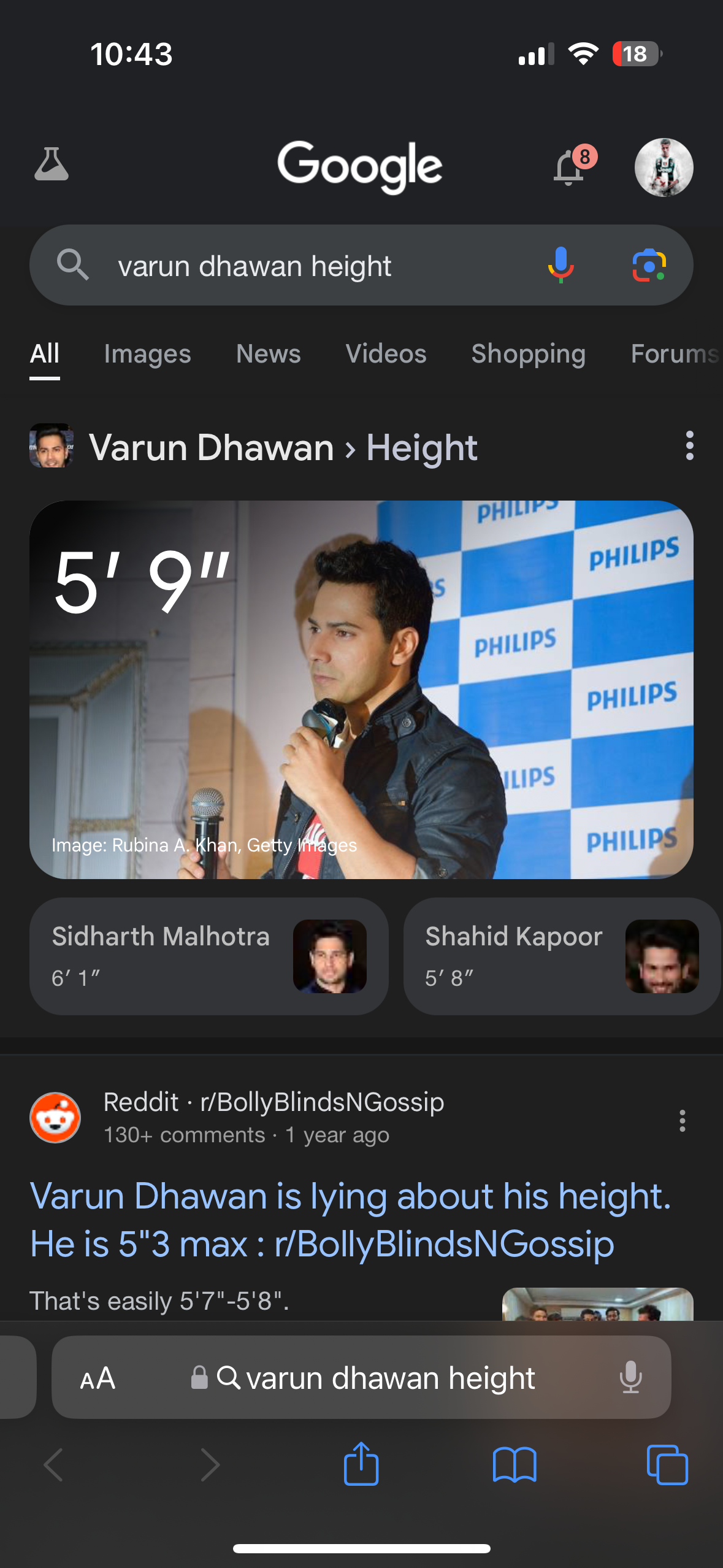Screen dimensions: 723x1568
Task: Open Search Labs flask icon
Action: coord(52,164)
